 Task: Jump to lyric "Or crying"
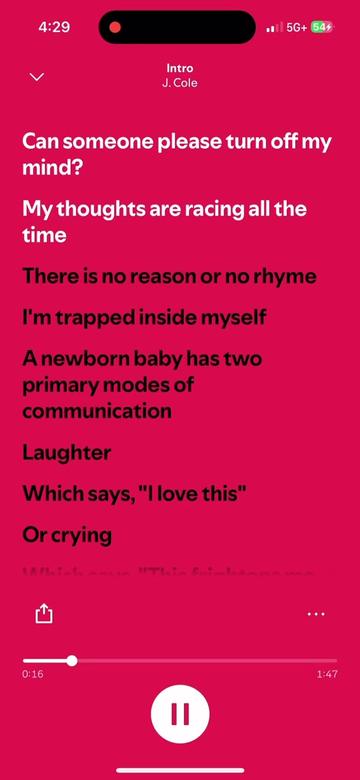[x=67, y=536]
